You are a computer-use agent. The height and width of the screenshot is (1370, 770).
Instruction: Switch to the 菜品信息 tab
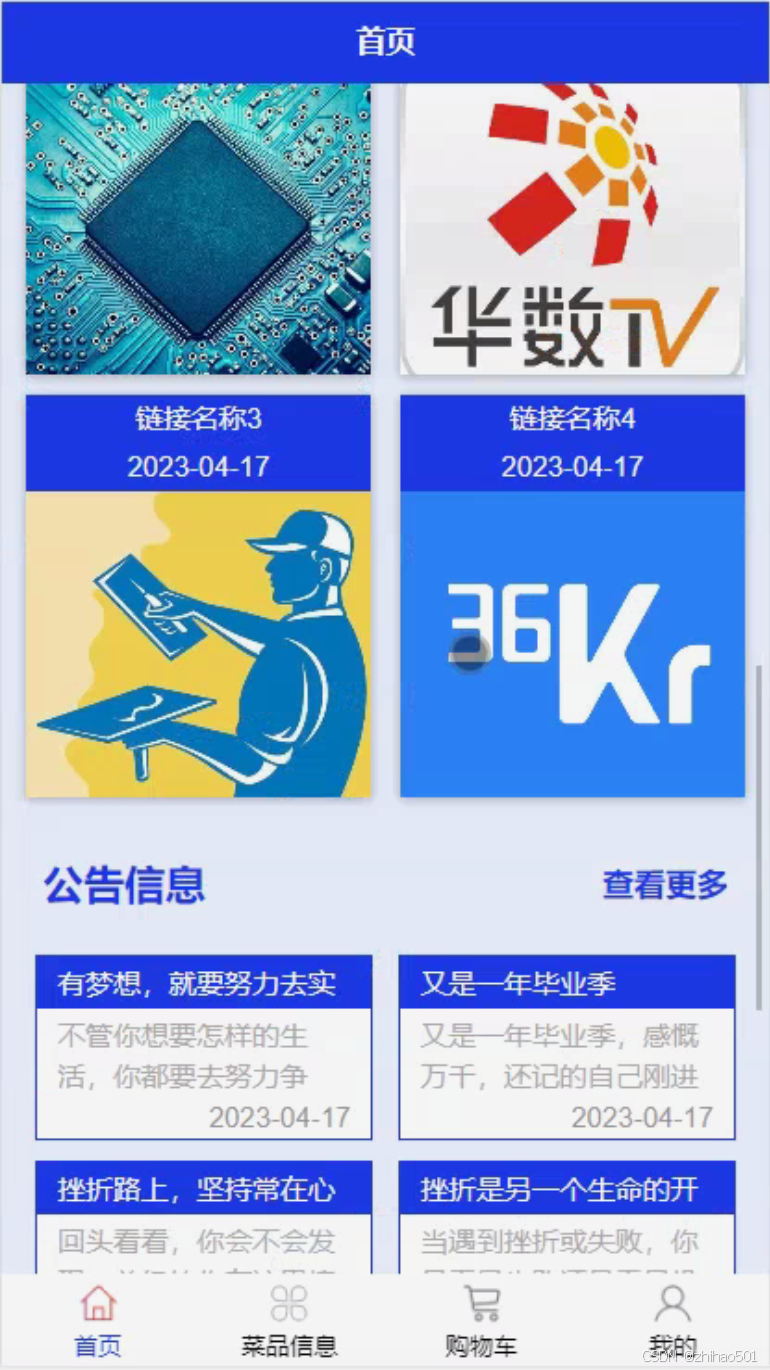[x=289, y=1320]
